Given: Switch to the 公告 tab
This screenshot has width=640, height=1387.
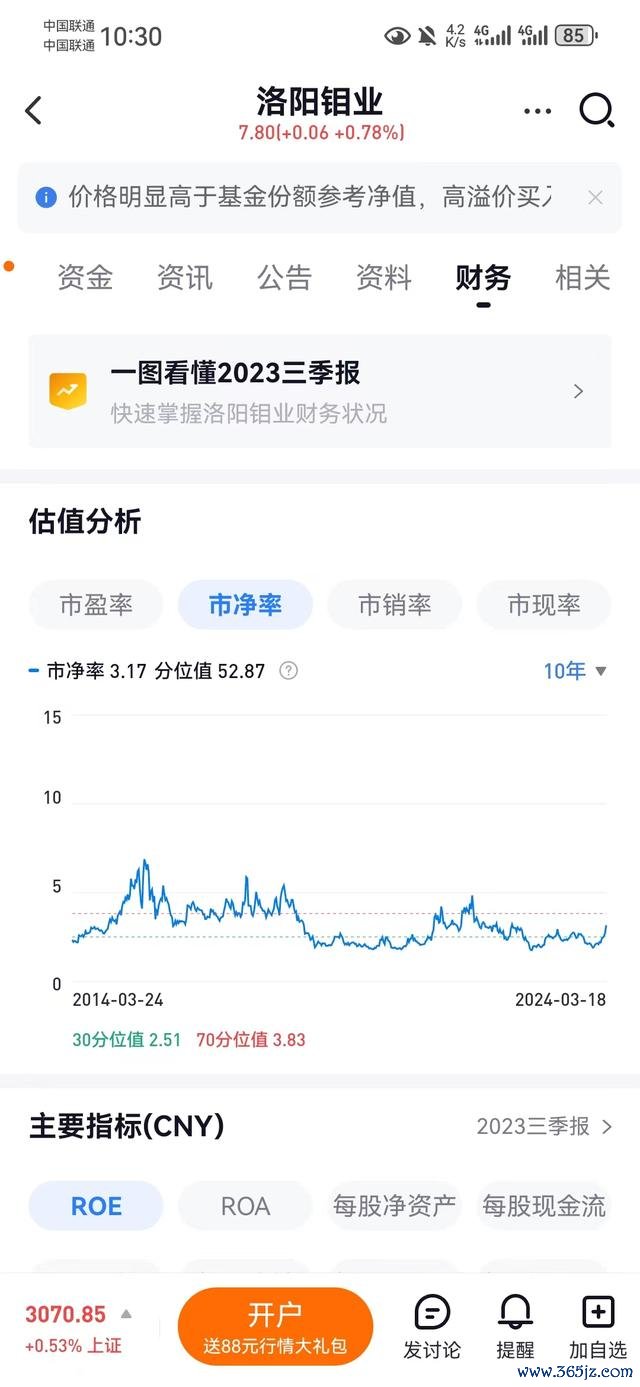Looking at the screenshot, I should tap(284, 278).
